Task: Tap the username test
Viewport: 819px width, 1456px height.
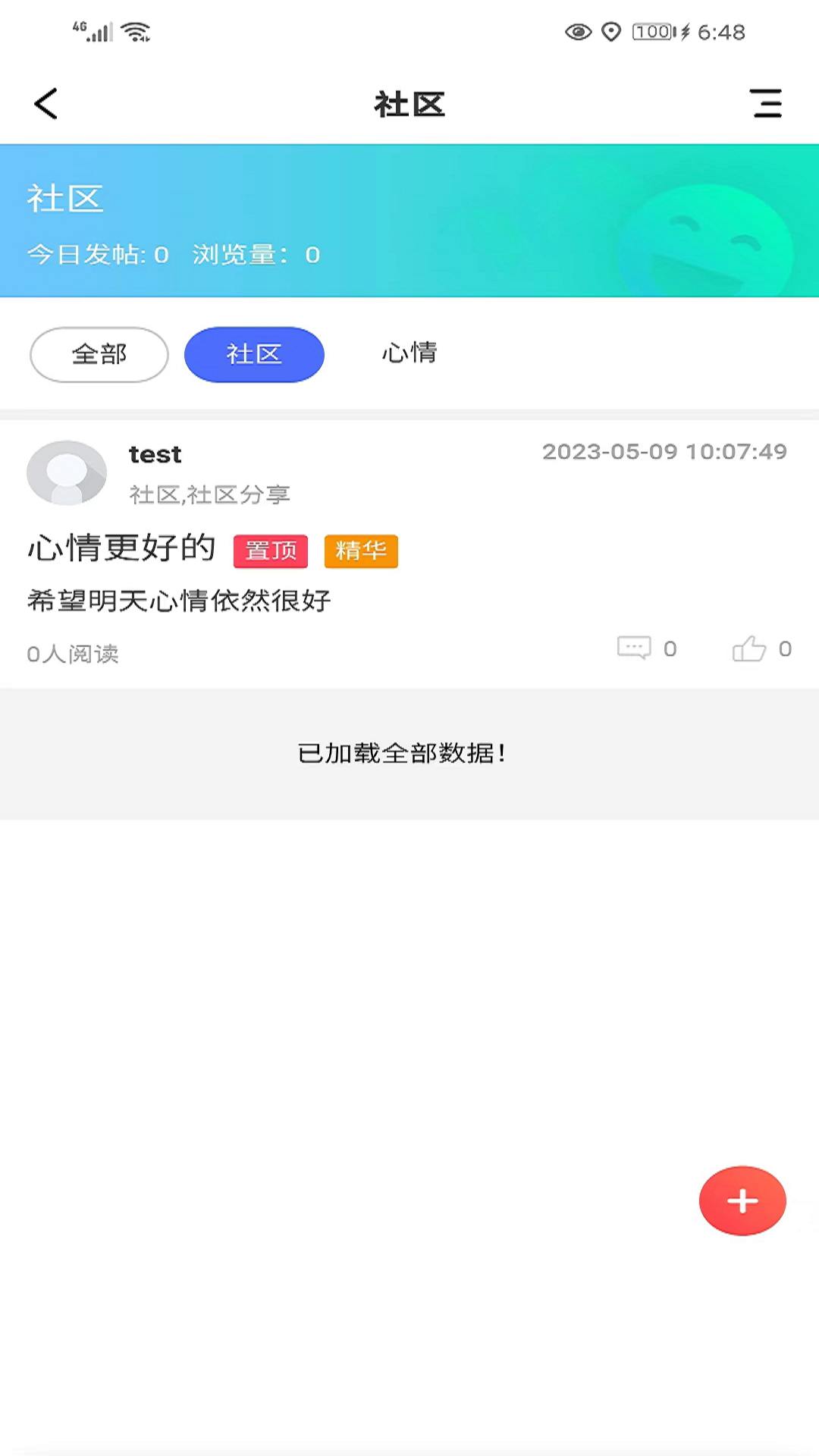Action: tap(154, 454)
